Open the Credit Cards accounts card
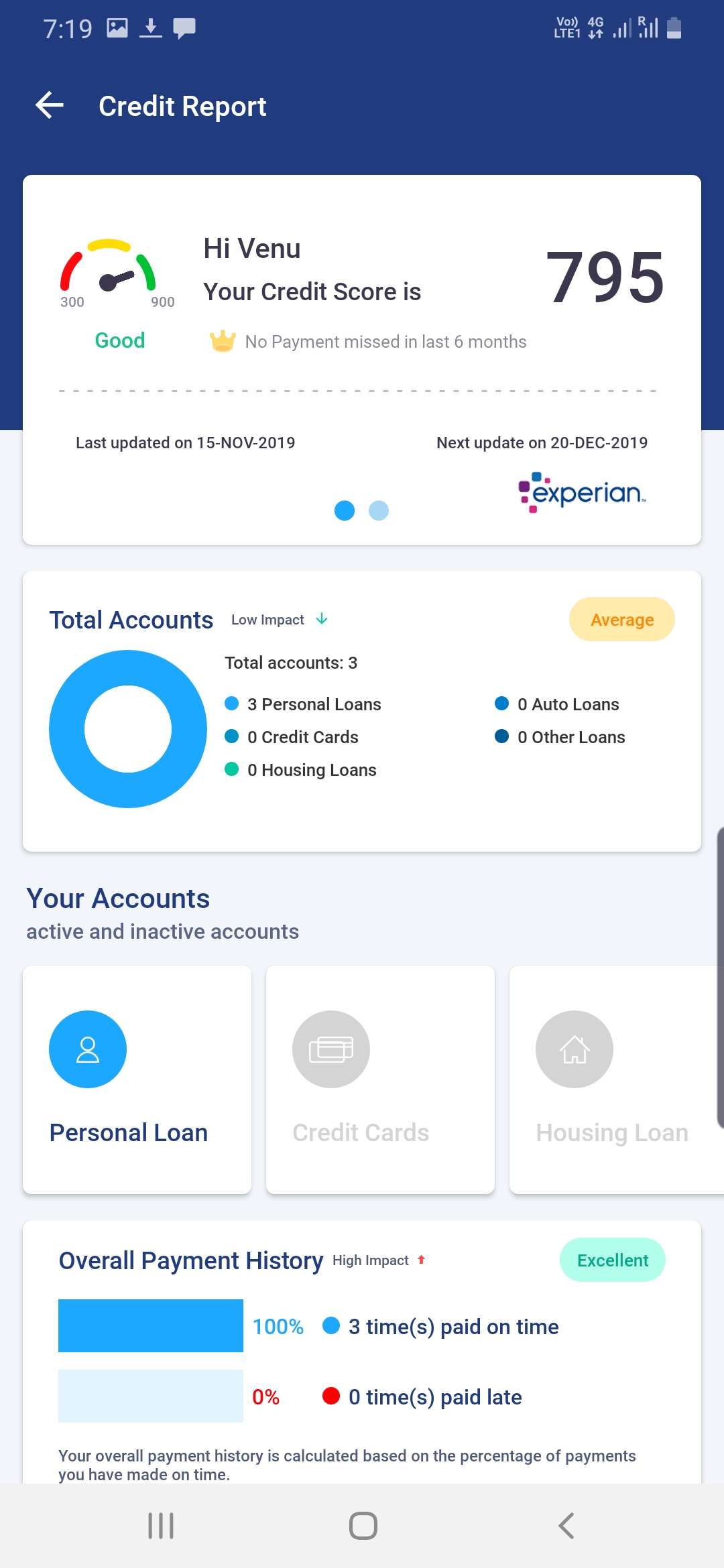The height and width of the screenshot is (1568, 724). point(380,1080)
